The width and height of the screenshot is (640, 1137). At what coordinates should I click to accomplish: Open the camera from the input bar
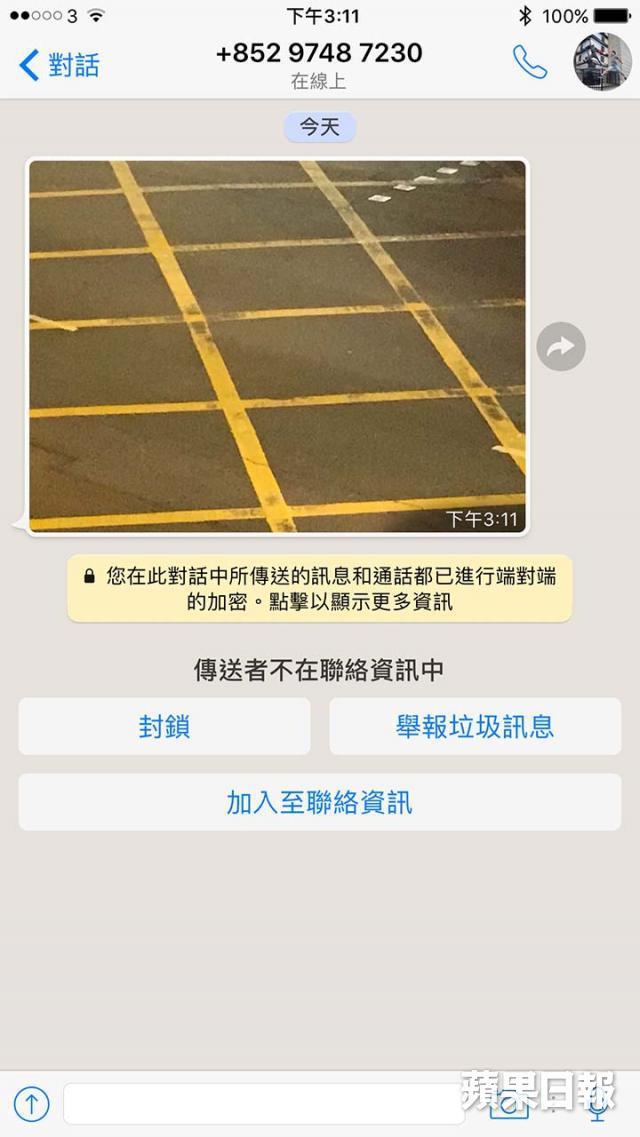pyautogui.click(x=509, y=1104)
